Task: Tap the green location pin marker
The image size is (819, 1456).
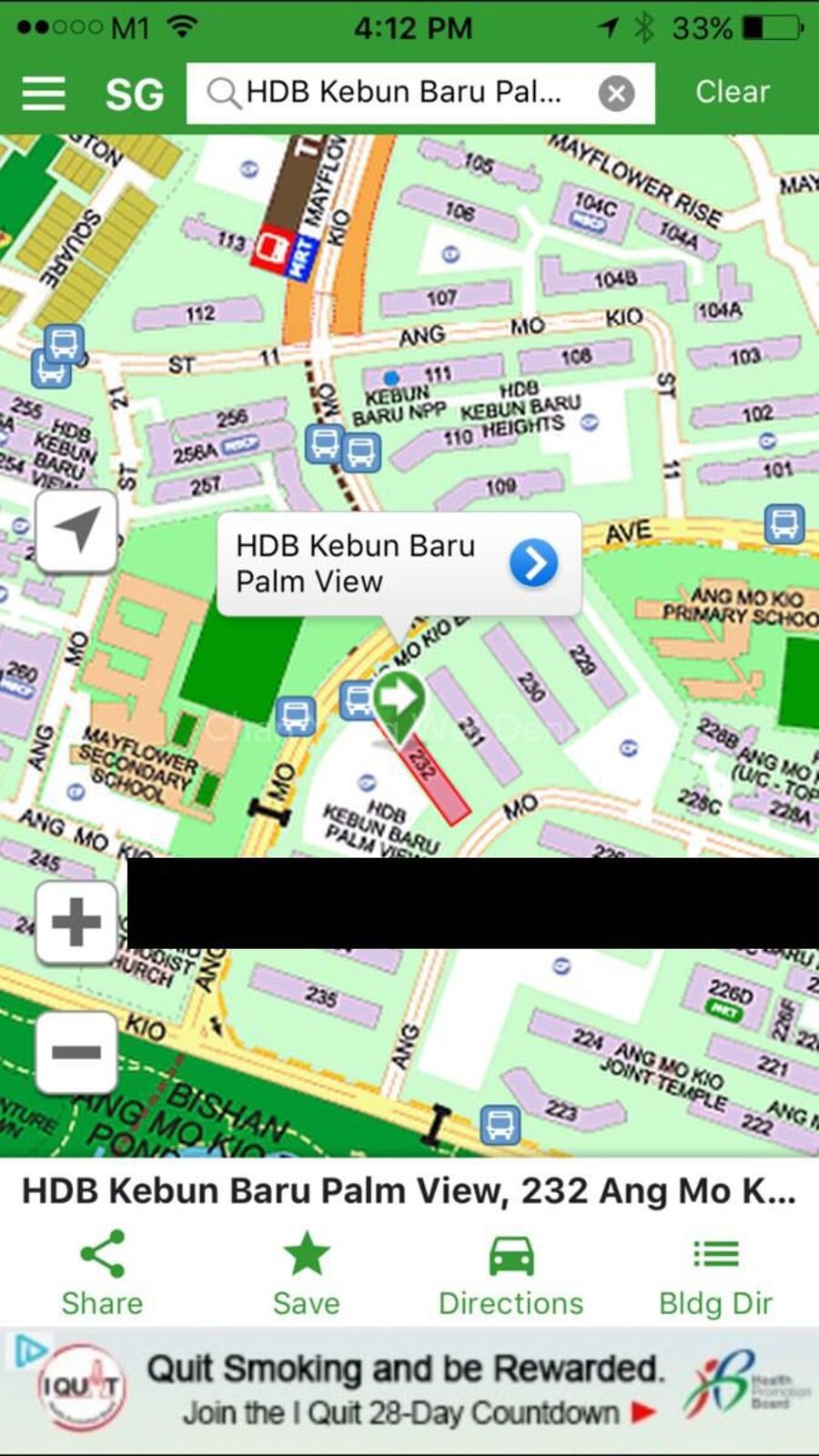Action: coord(399,699)
